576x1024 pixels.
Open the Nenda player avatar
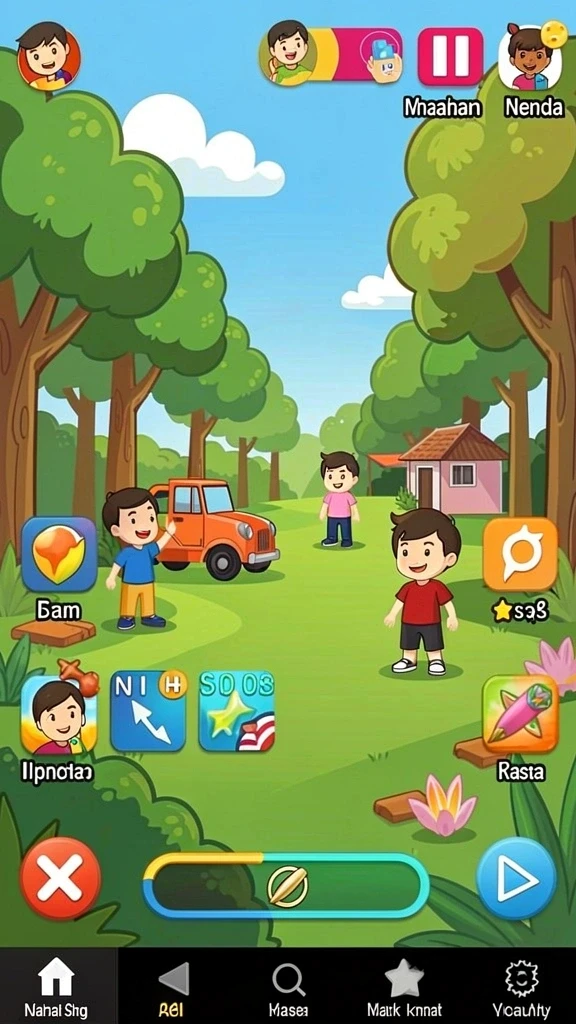[x=531, y=57]
